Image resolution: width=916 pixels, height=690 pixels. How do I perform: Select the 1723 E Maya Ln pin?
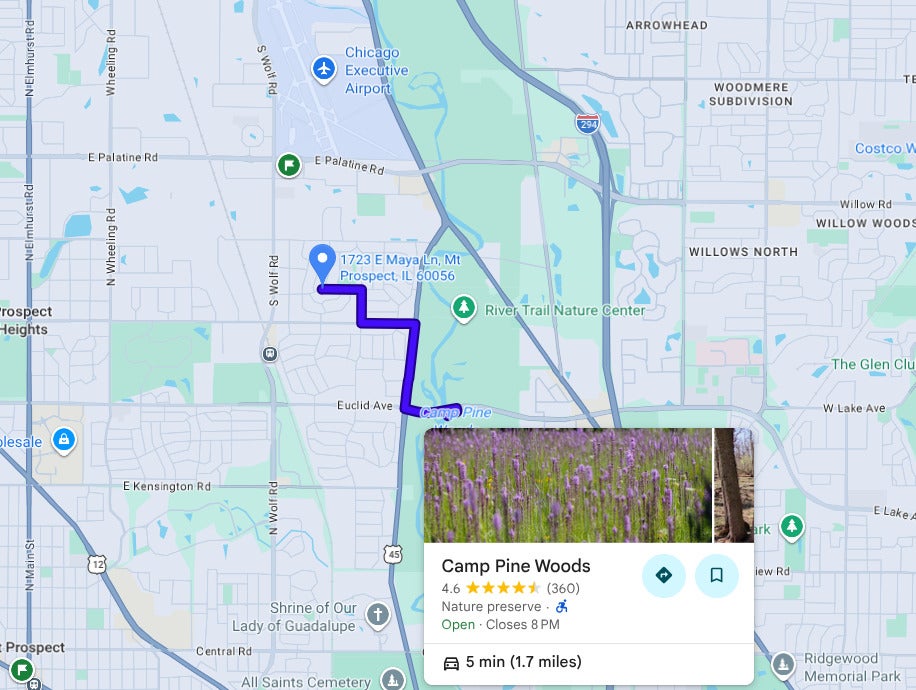(322, 264)
